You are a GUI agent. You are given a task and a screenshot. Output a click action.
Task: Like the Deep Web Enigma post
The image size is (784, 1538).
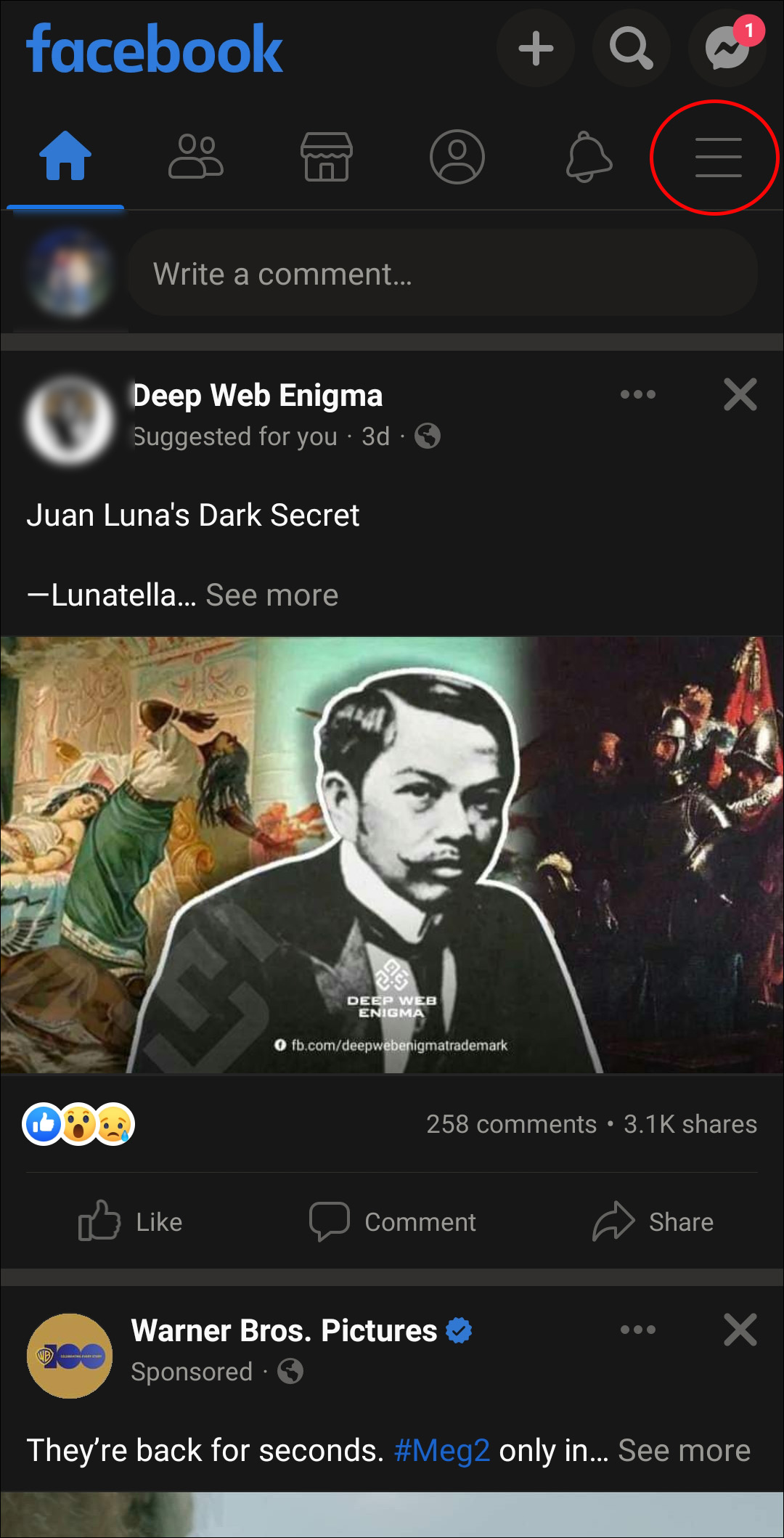coord(131,1221)
